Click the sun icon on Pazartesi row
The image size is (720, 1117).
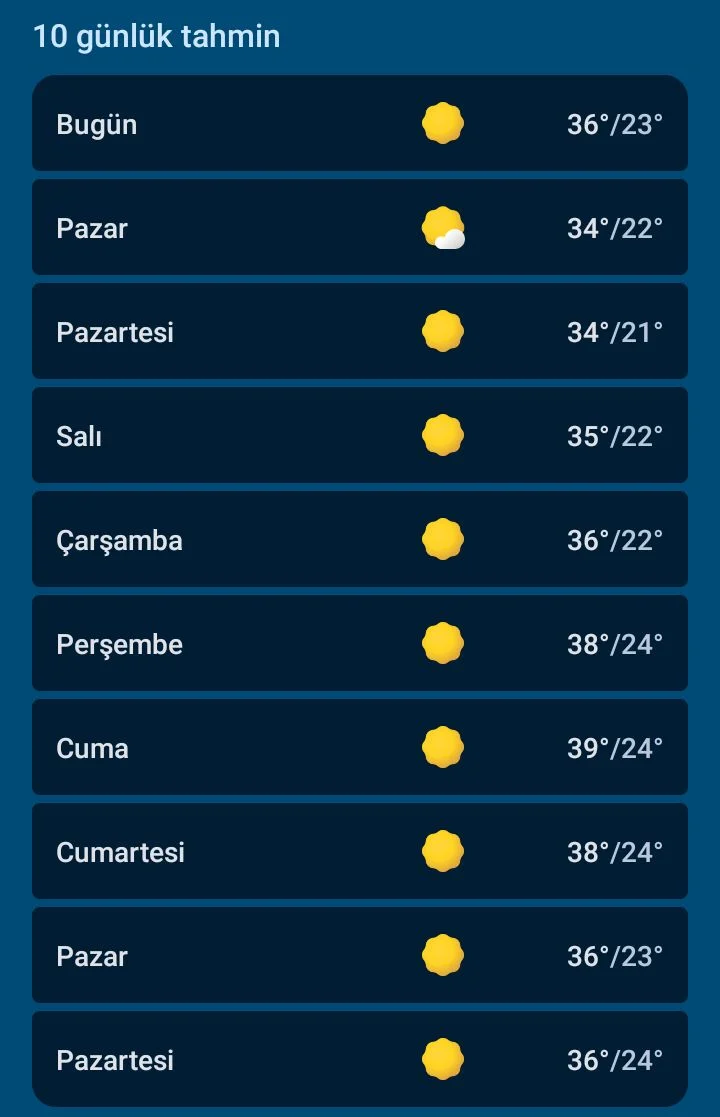(x=442, y=331)
